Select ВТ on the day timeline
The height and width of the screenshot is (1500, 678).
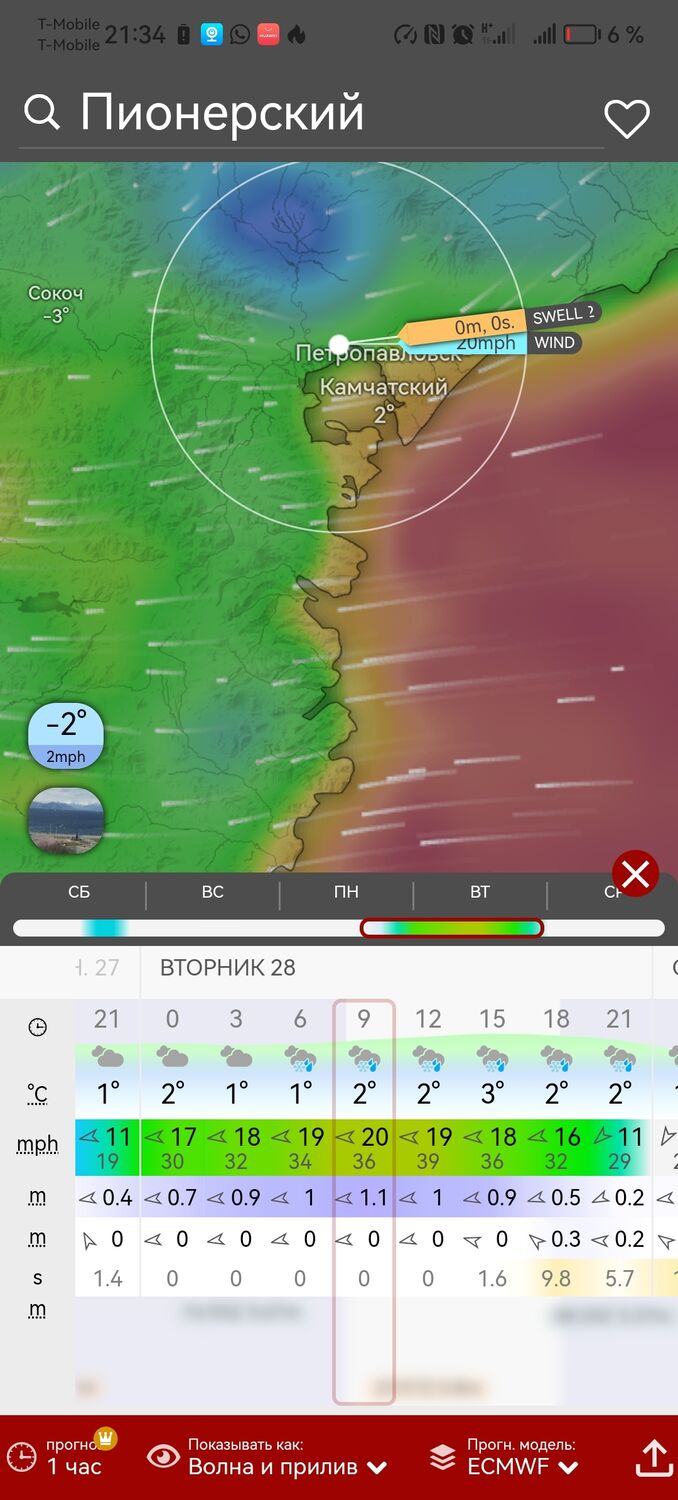[x=480, y=892]
